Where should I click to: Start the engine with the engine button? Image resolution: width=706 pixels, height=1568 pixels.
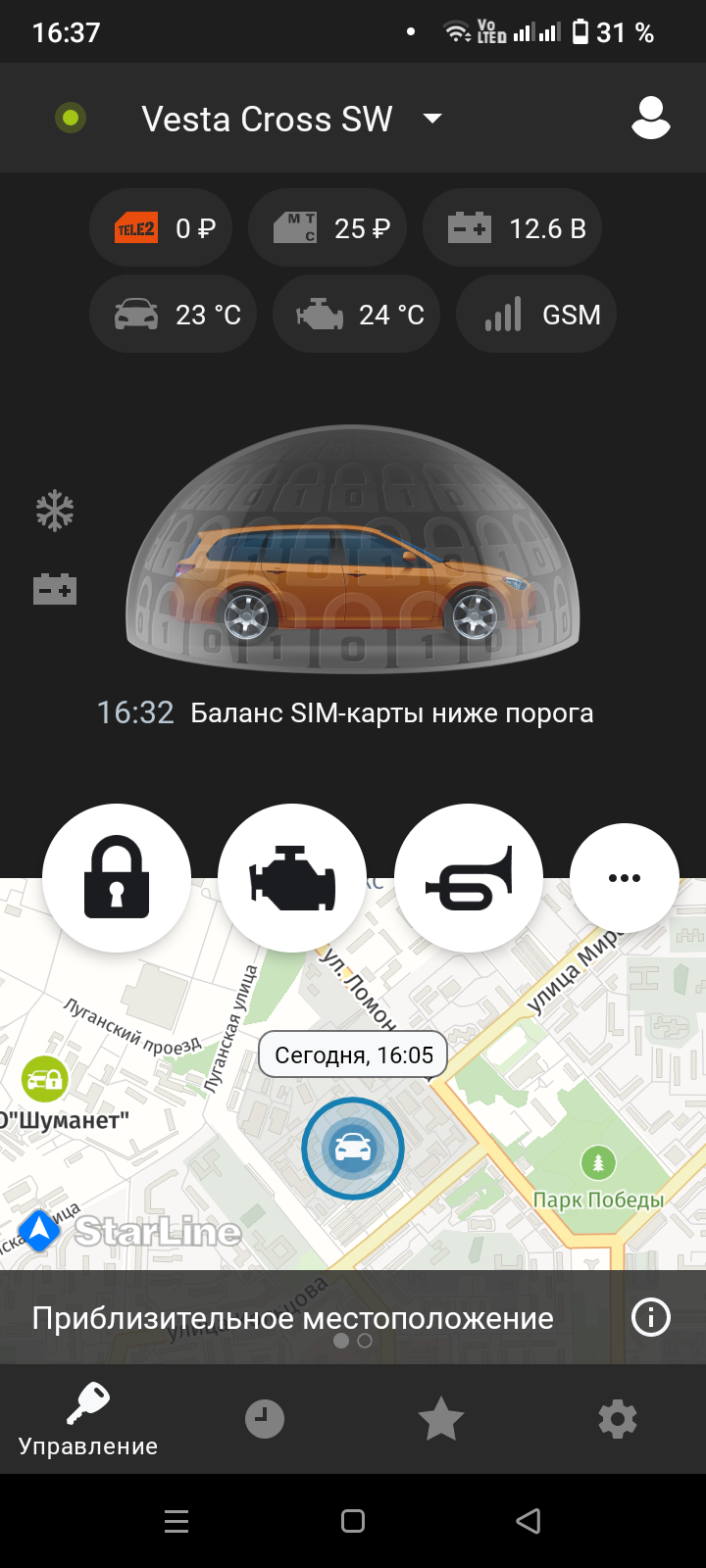292,878
